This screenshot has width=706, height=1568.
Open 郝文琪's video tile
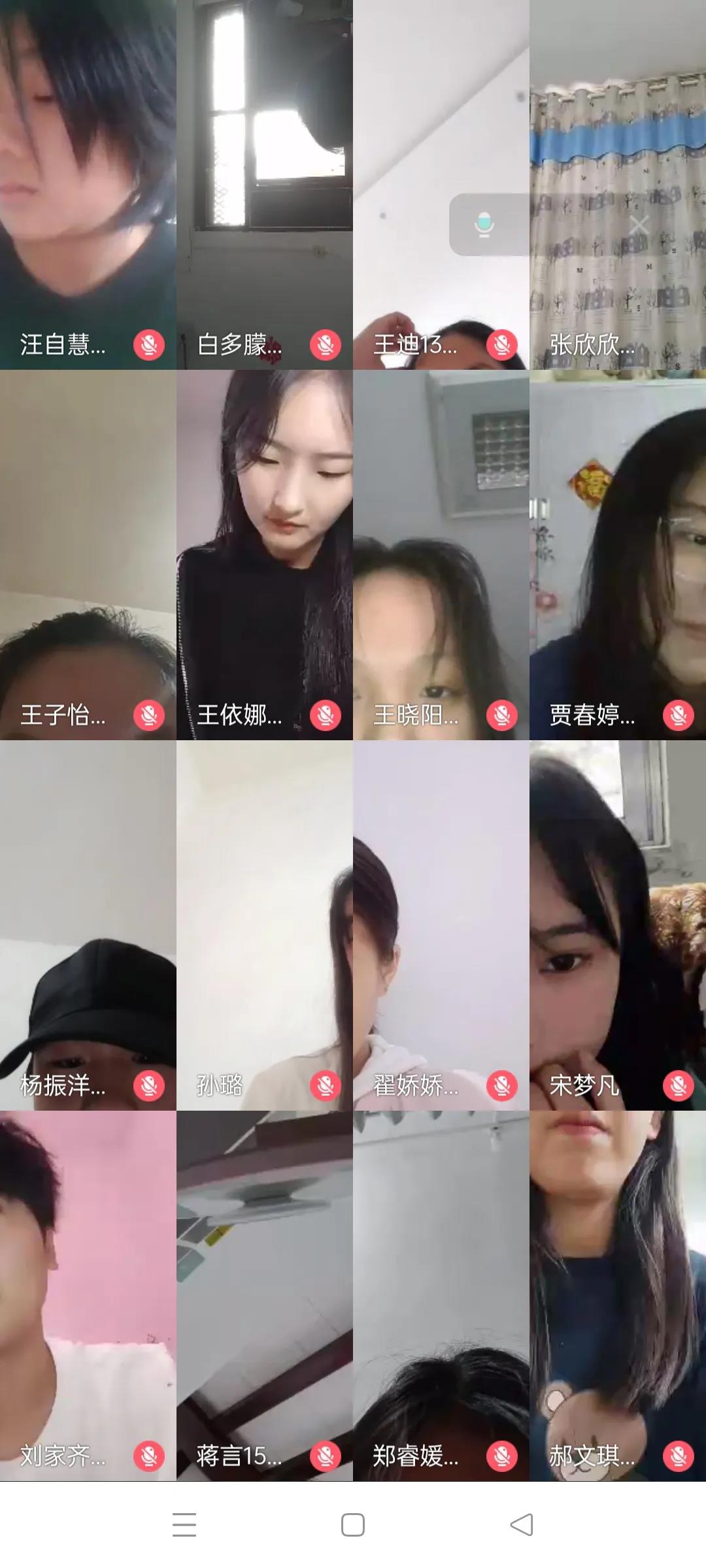[618, 1296]
